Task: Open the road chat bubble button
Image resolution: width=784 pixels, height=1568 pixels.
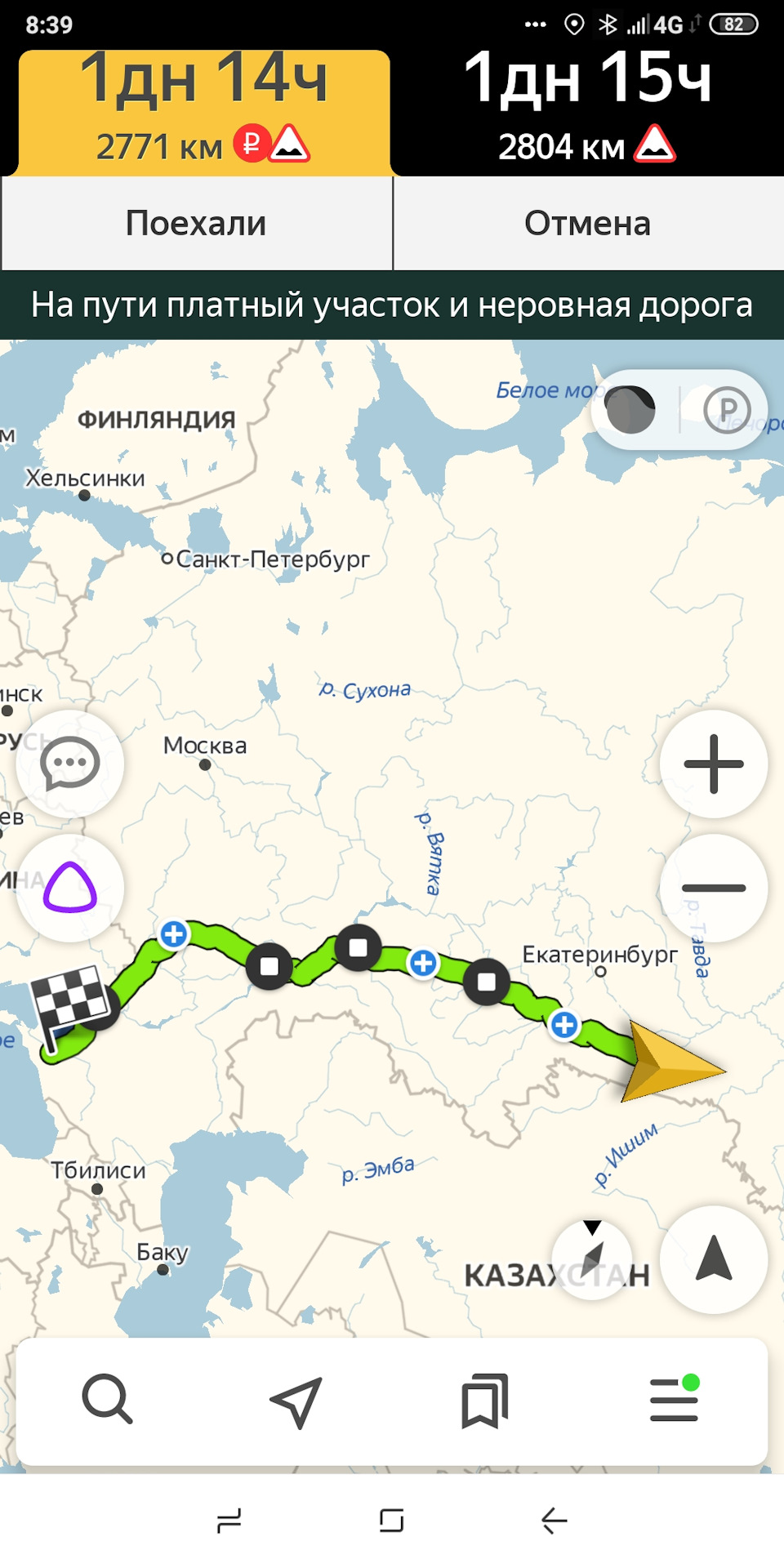Action: (70, 764)
